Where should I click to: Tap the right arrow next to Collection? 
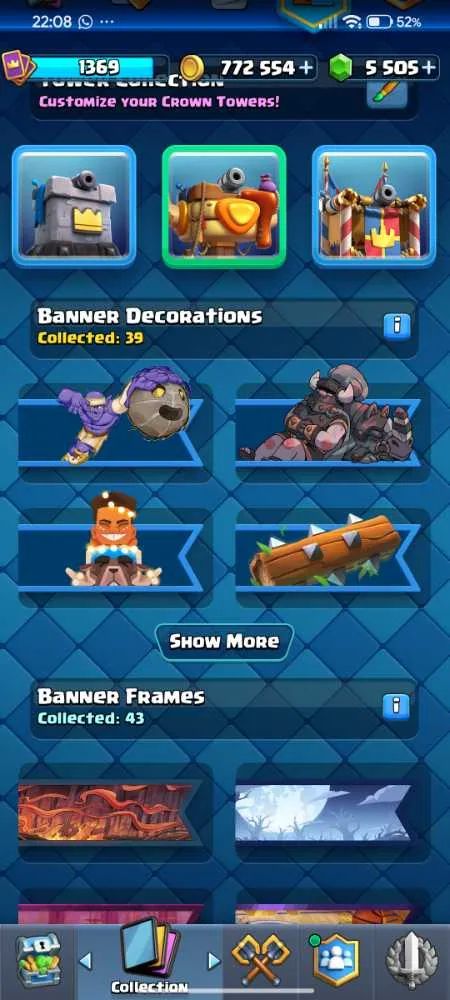[214, 960]
